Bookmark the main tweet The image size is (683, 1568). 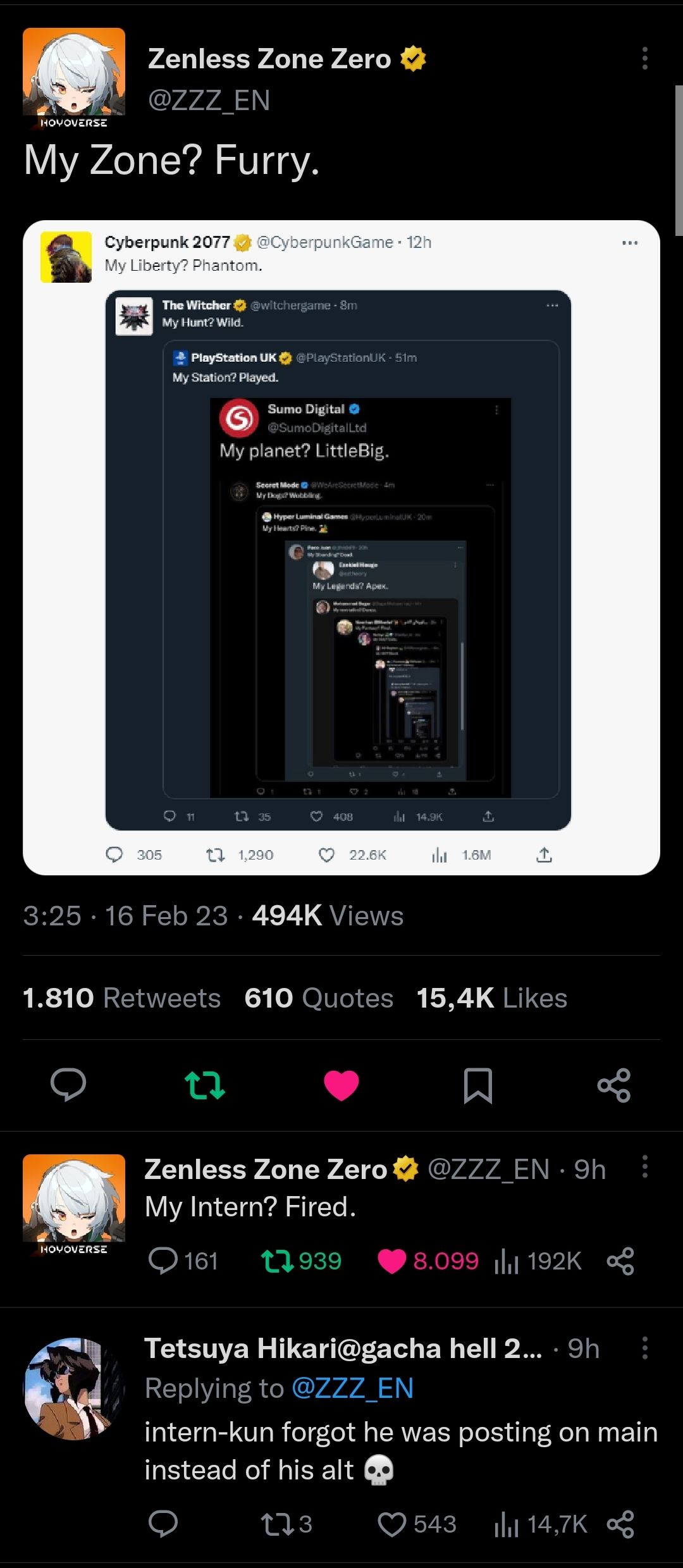click(x=478, y=1085)
